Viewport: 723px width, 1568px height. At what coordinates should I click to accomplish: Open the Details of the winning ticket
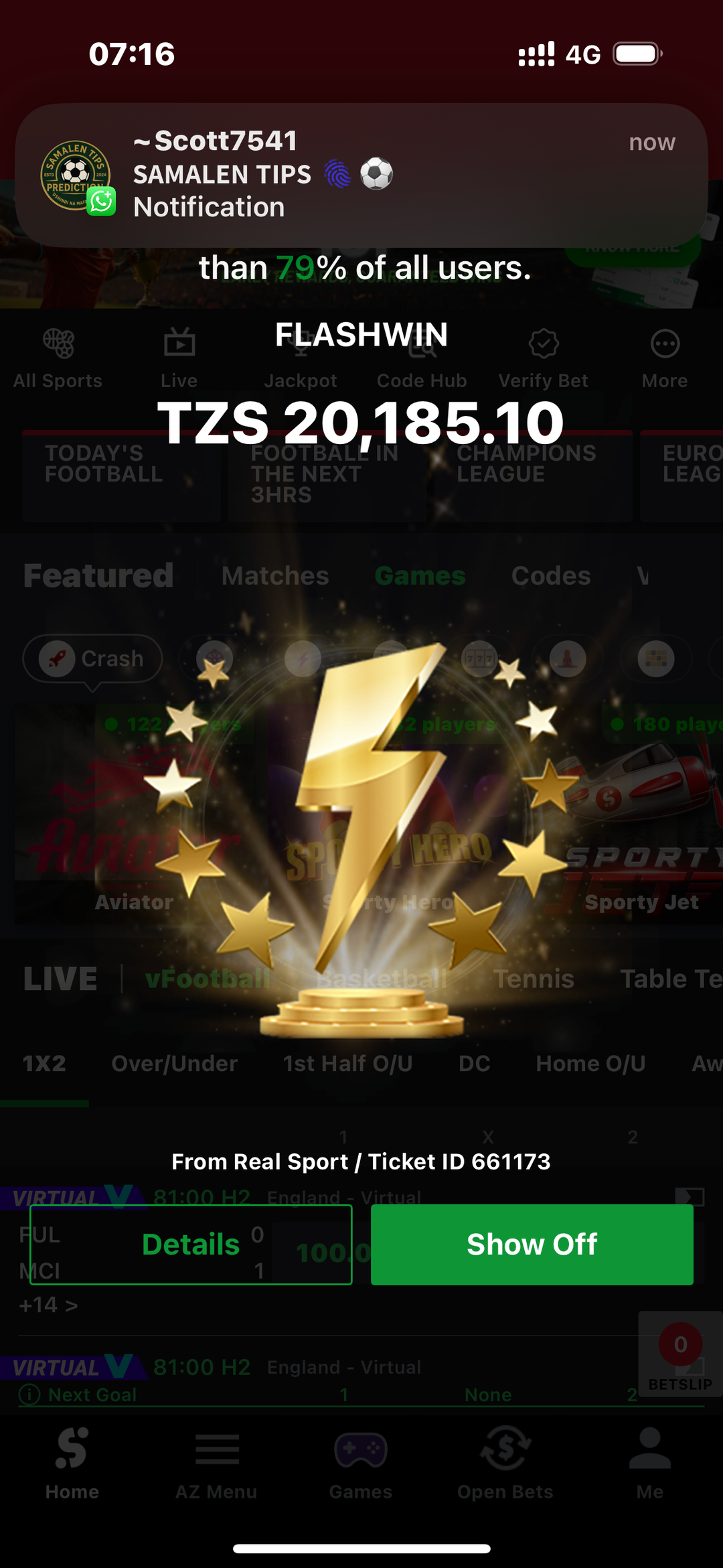pos(191,1244)
